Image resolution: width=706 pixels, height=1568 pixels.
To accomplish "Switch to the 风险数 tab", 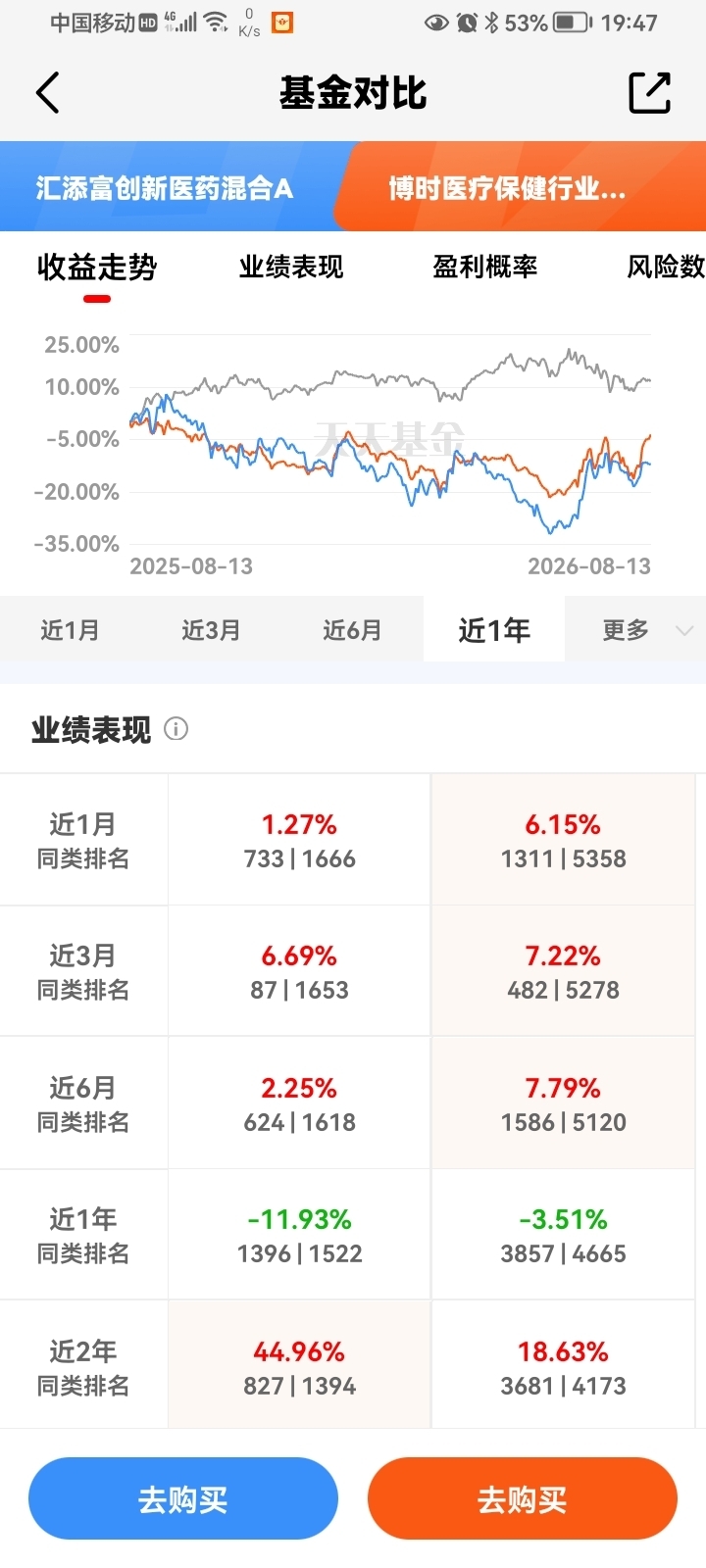I will pyautogui.click(x=666, y=267).
